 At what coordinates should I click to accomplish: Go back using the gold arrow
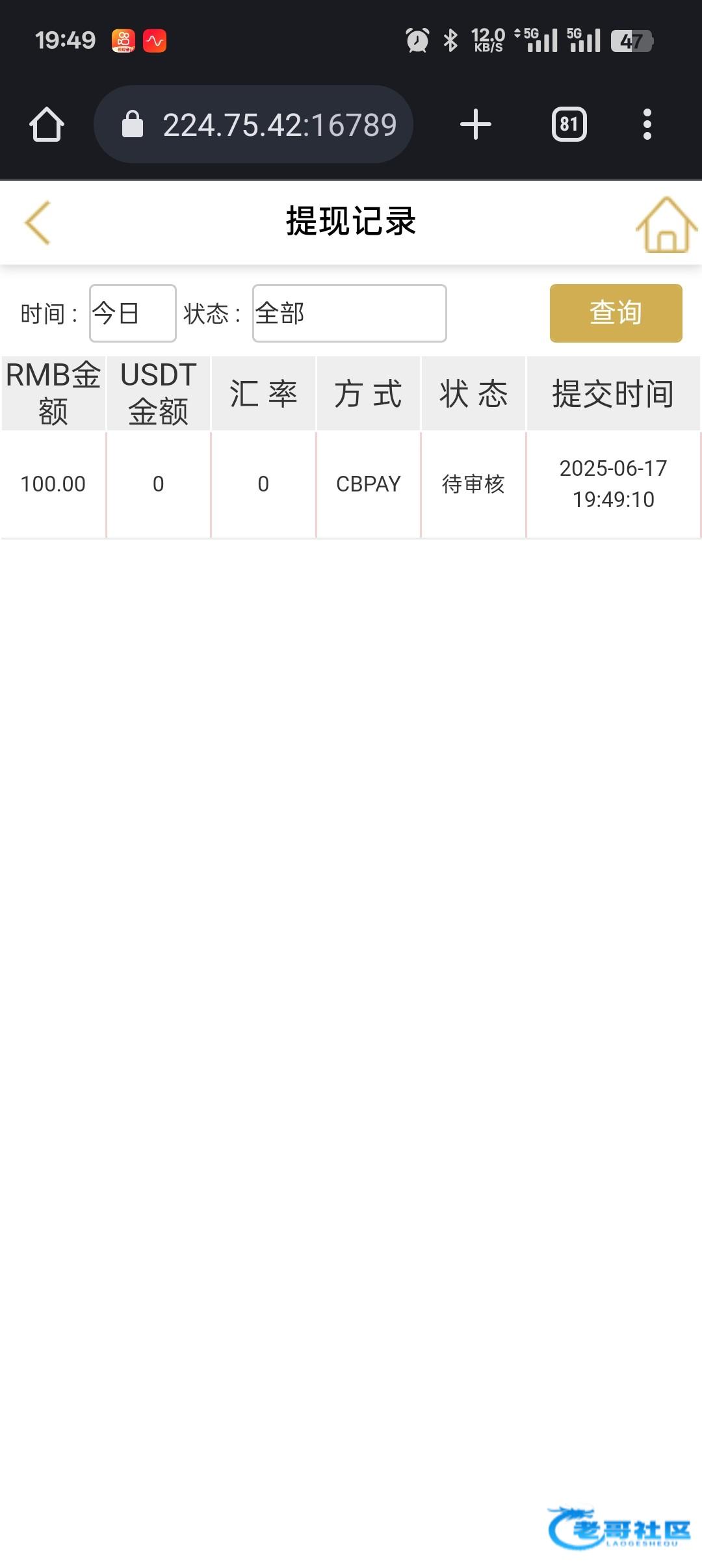click(x=38, y=223)
